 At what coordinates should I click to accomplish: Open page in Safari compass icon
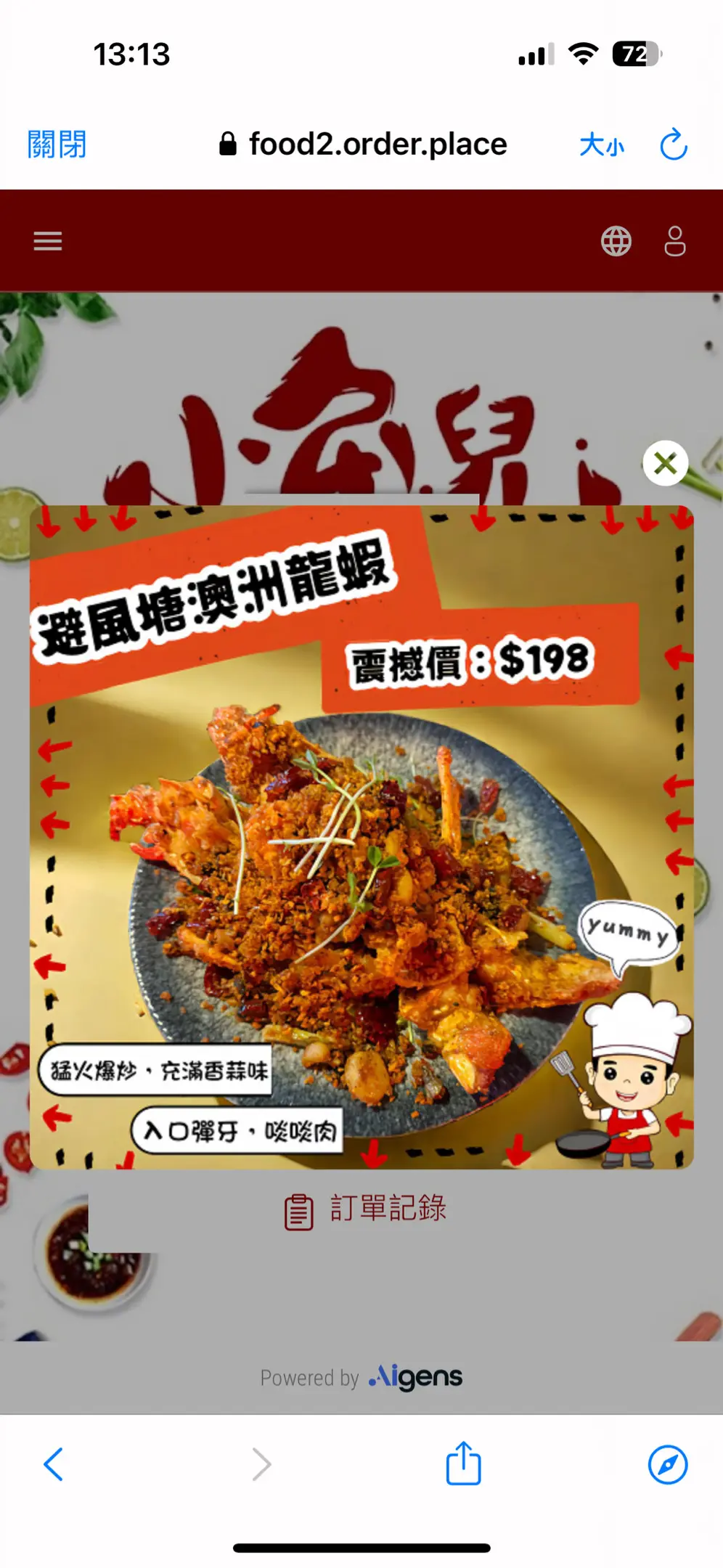tap(667, 1464)
